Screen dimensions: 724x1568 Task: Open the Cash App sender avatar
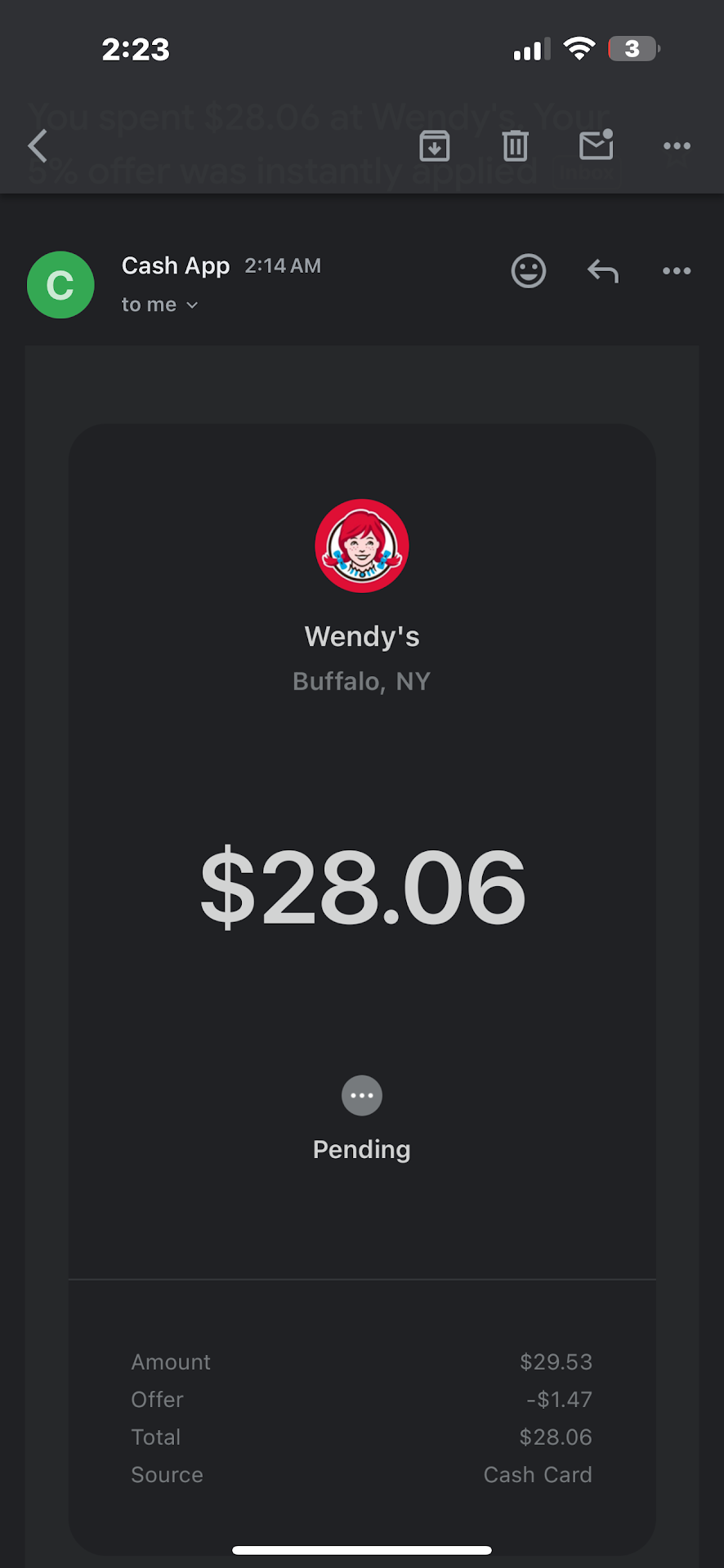point(60,285)
